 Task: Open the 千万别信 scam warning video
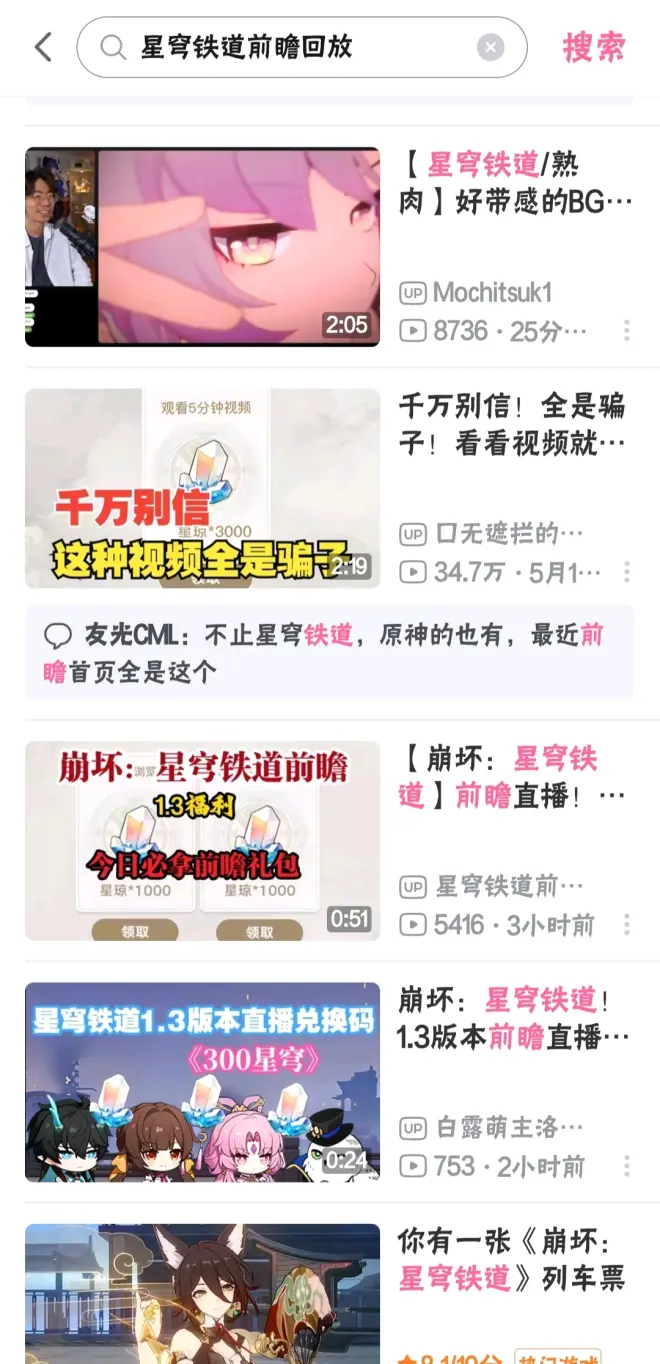click(202, 488)
